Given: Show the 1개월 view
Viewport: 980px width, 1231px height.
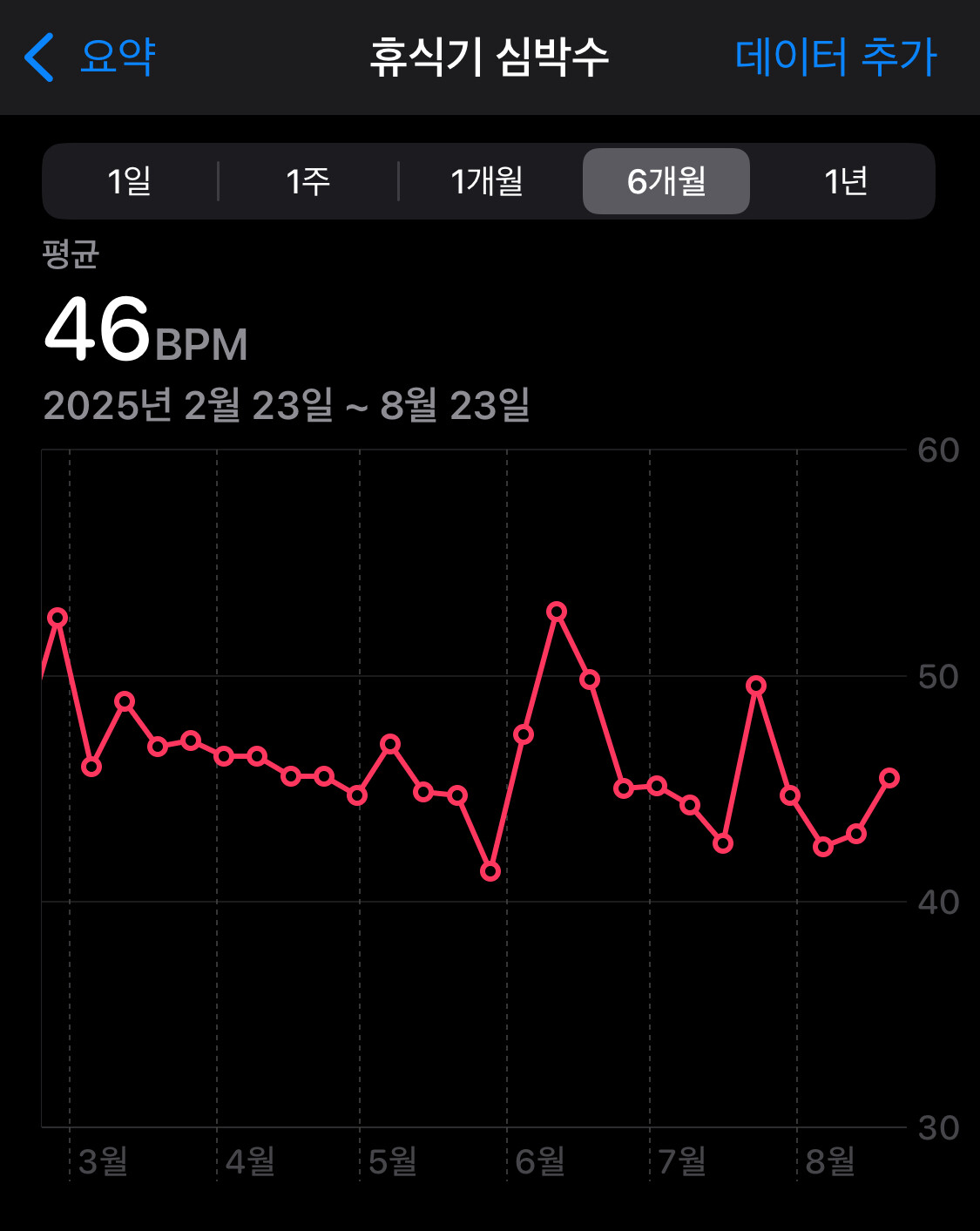Looking at the screenshot, I should pos(488,181).
